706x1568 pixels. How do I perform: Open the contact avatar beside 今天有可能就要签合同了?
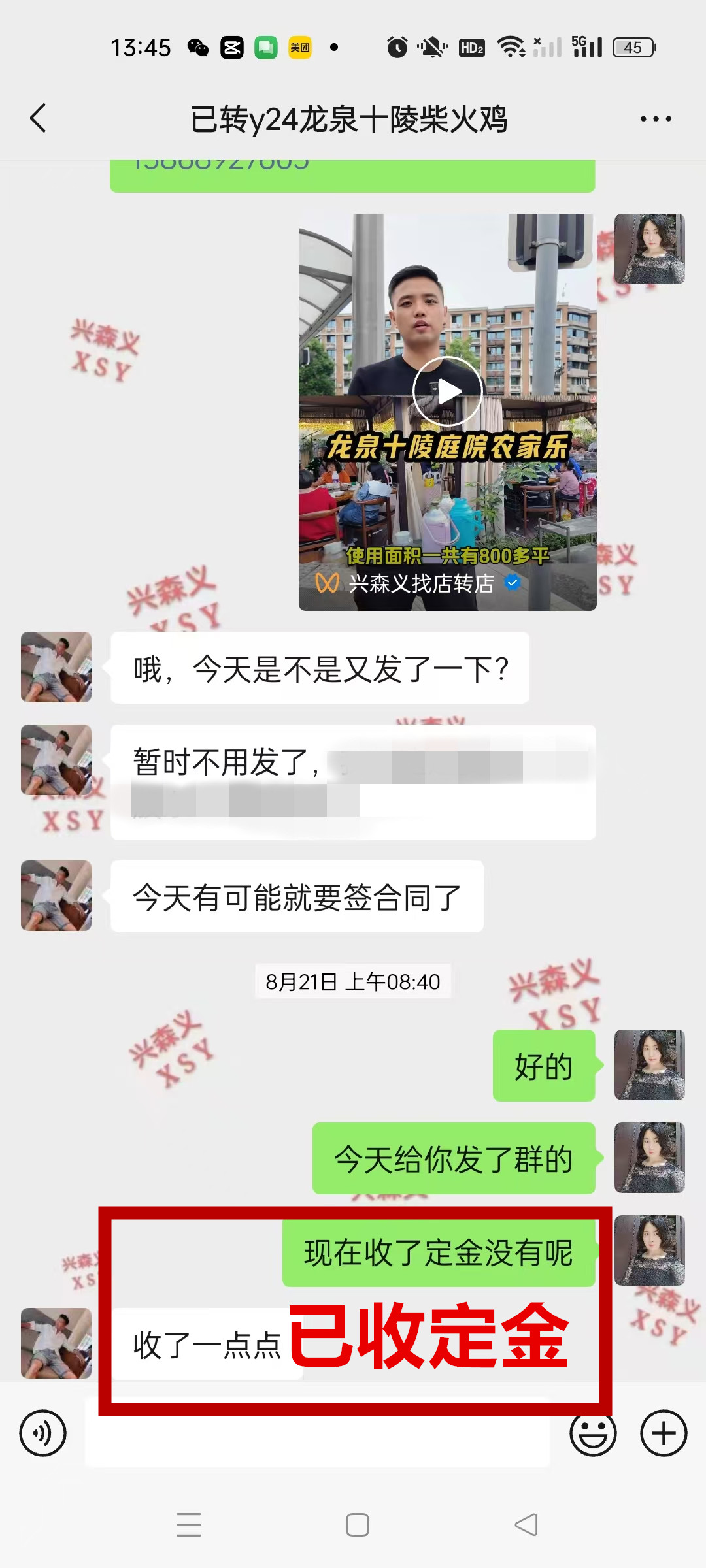[x=56, y=896]
